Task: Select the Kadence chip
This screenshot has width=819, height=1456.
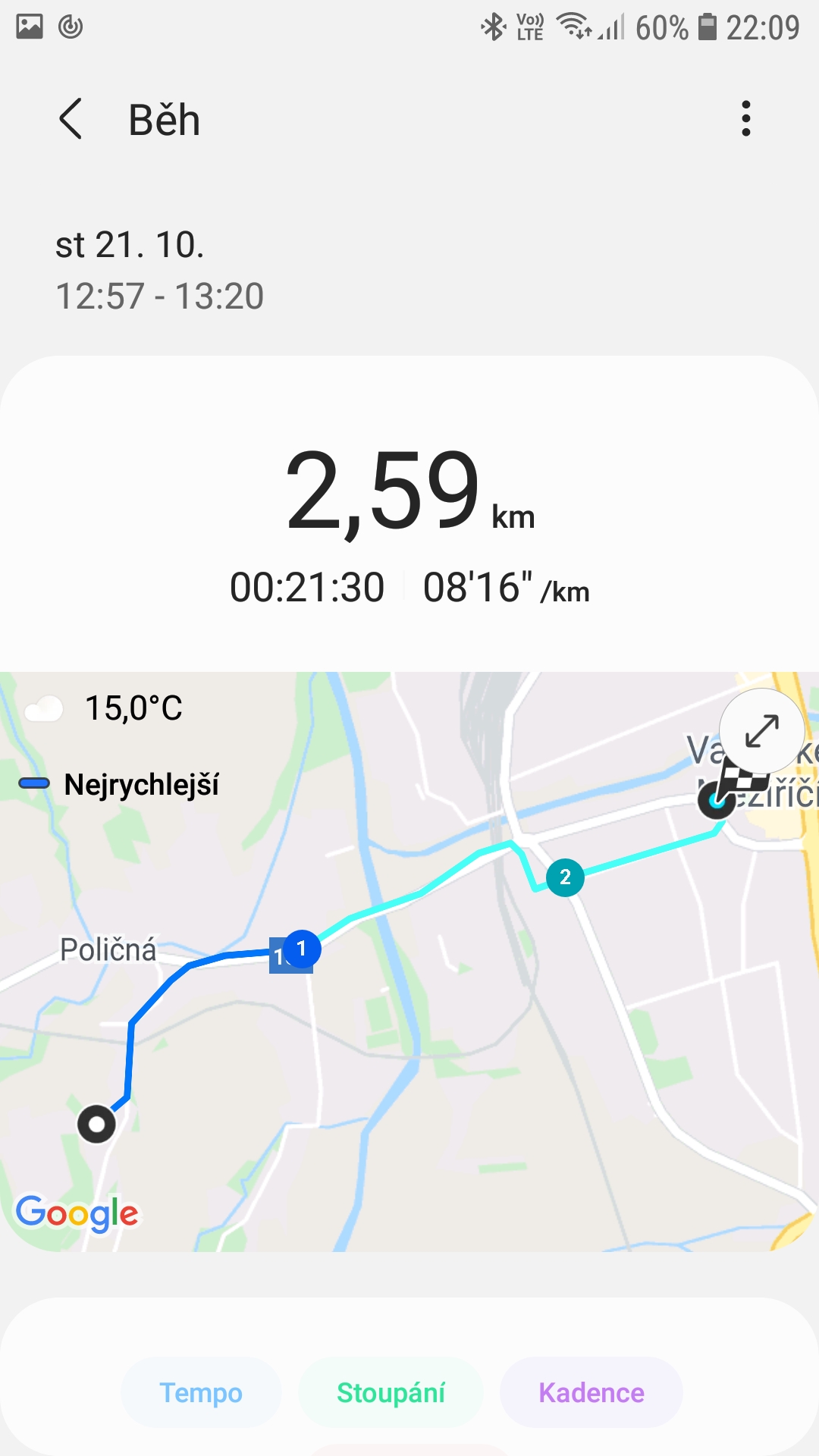Action: [591, 1393]
